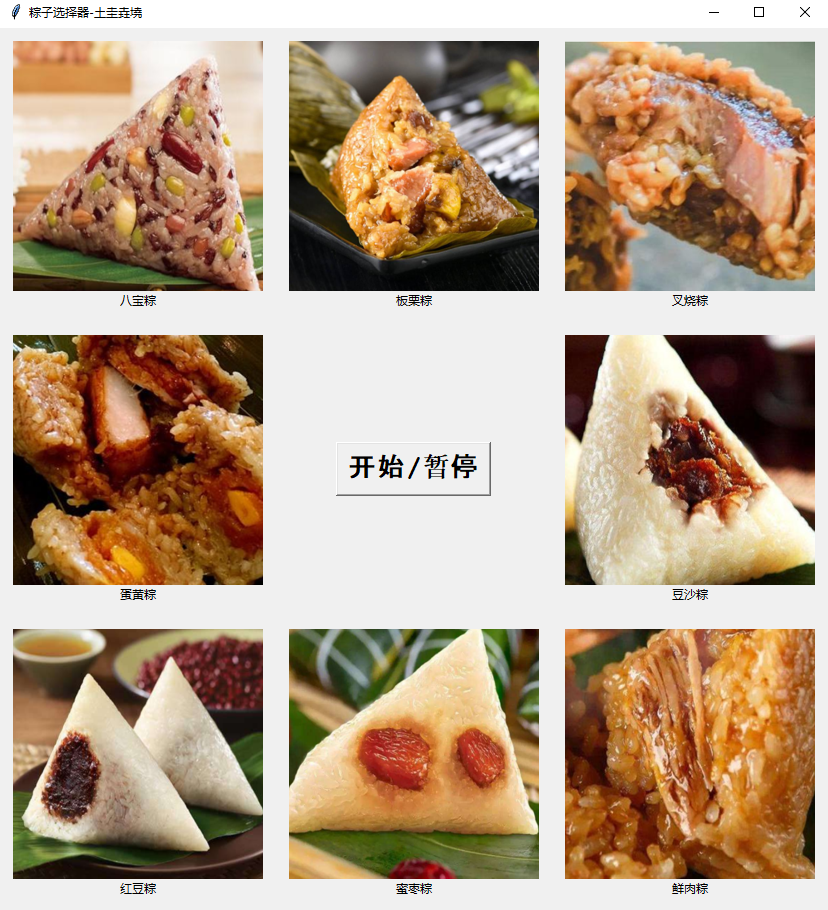Select the 板栗粽 picture

[413, 166]
